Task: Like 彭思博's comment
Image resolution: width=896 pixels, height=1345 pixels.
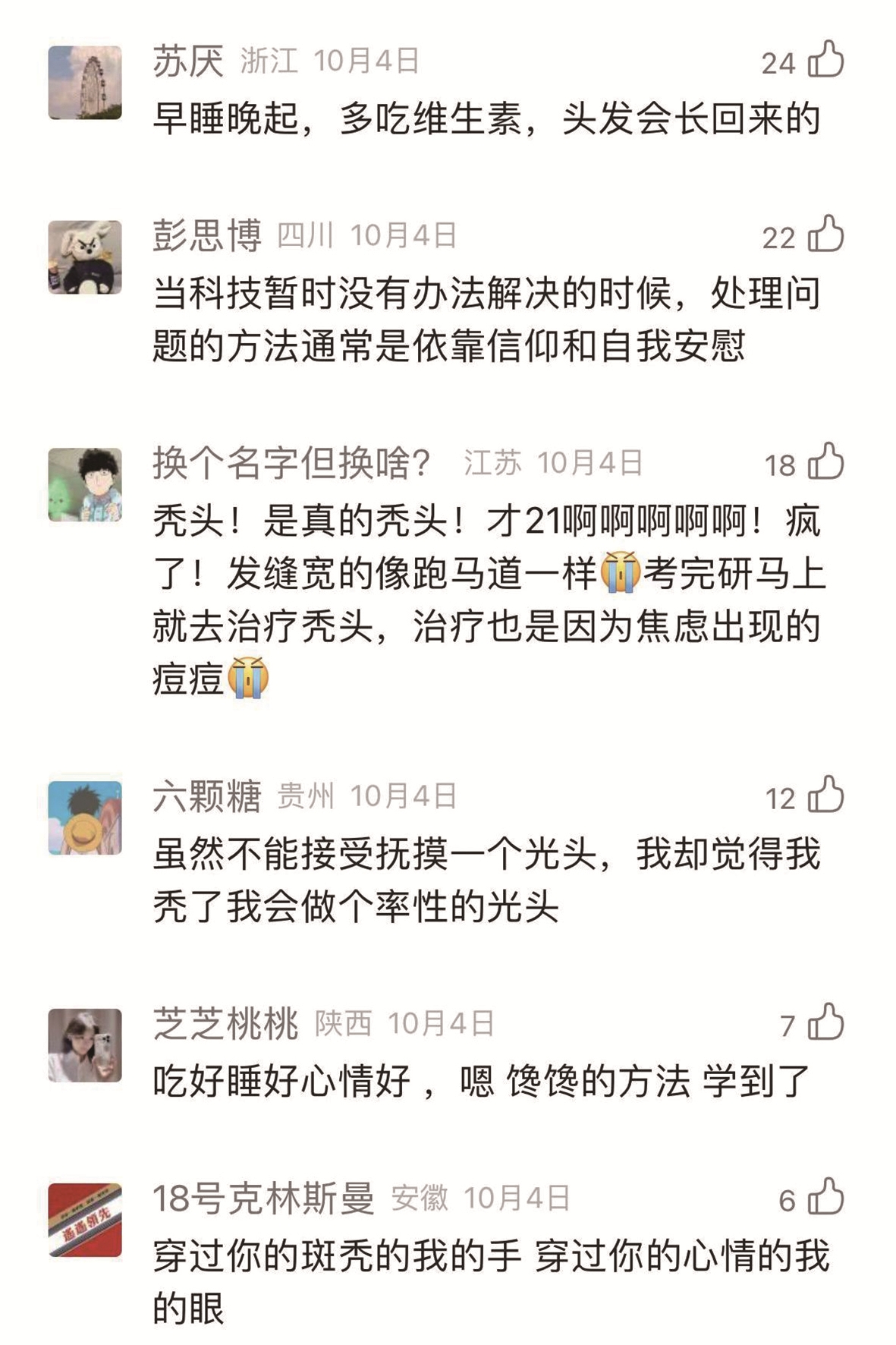Action: tap(825, 235)
